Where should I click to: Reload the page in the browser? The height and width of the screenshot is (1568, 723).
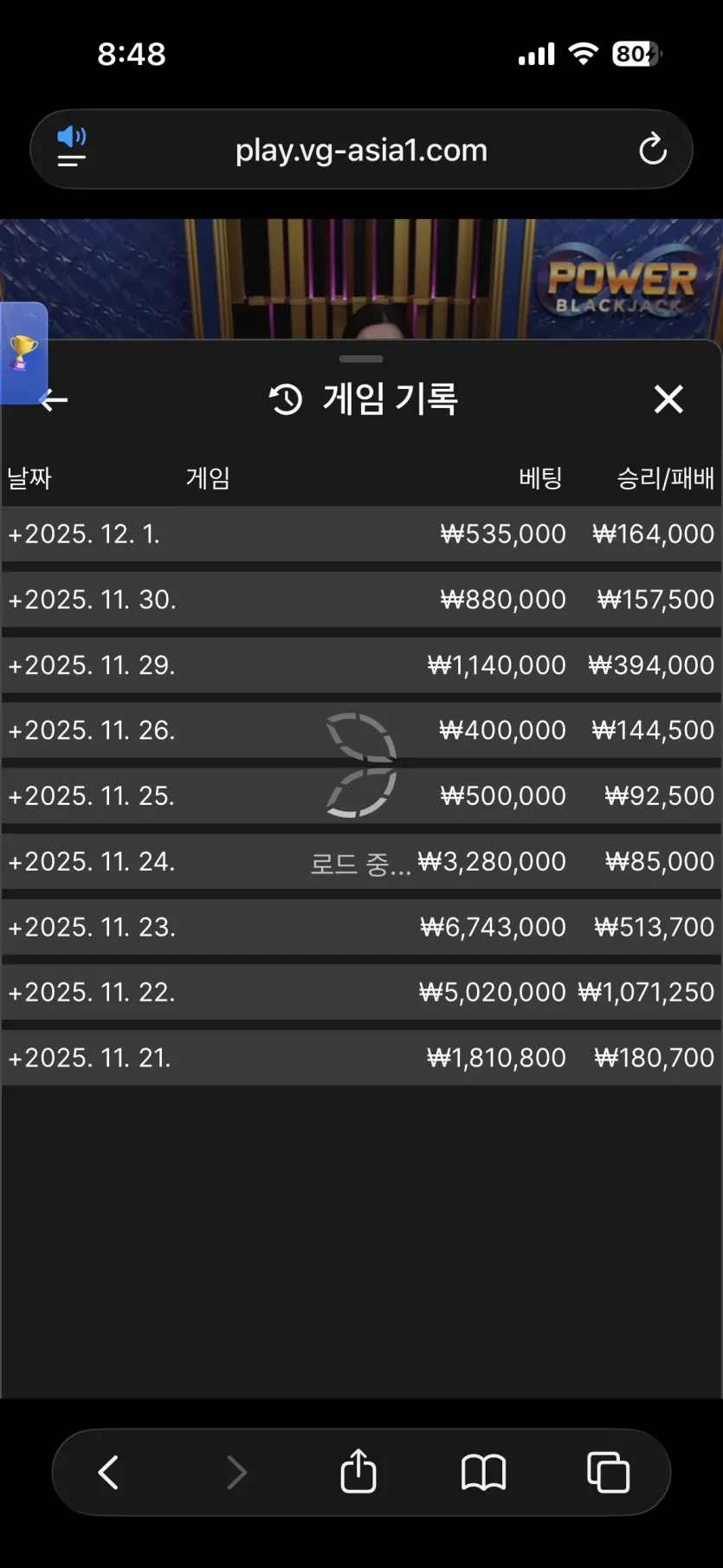[x=653, y=149]
